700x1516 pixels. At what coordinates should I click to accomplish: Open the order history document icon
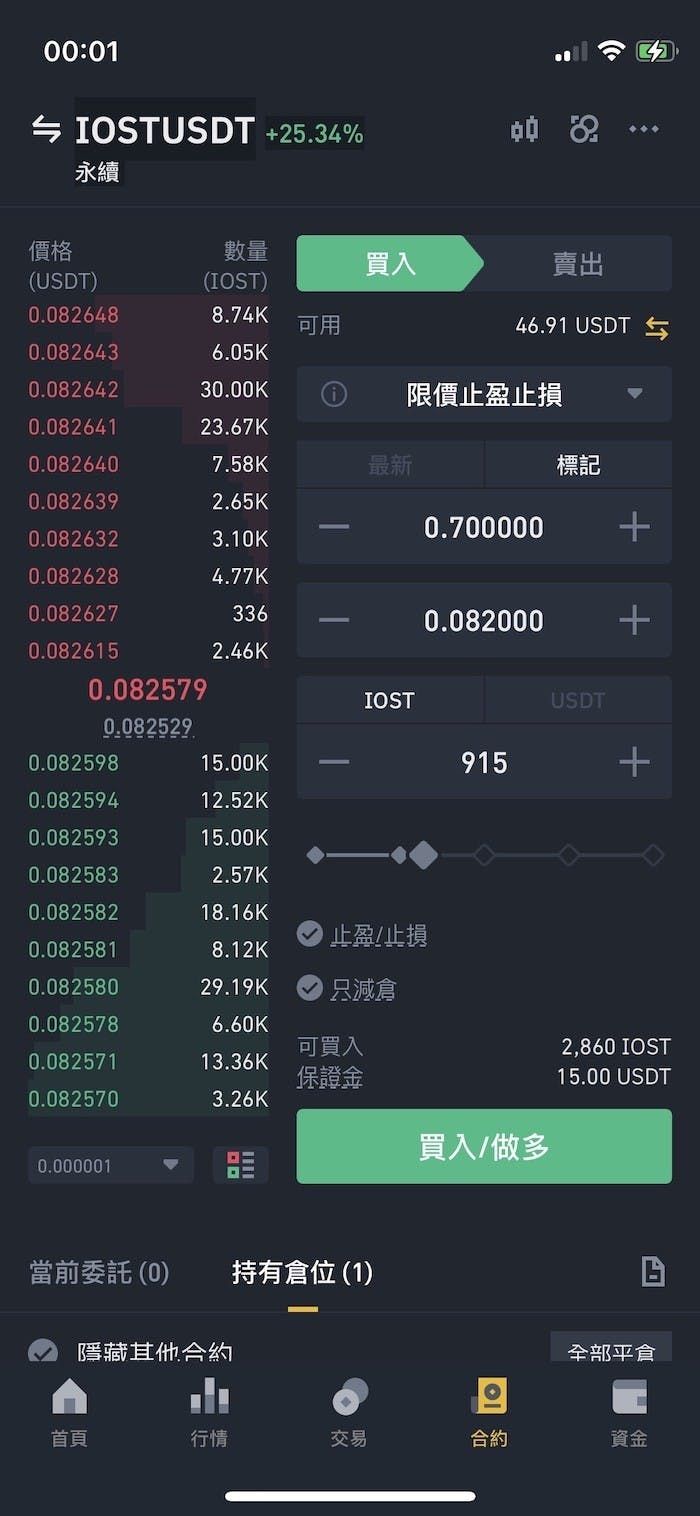tap(652, 1272)
